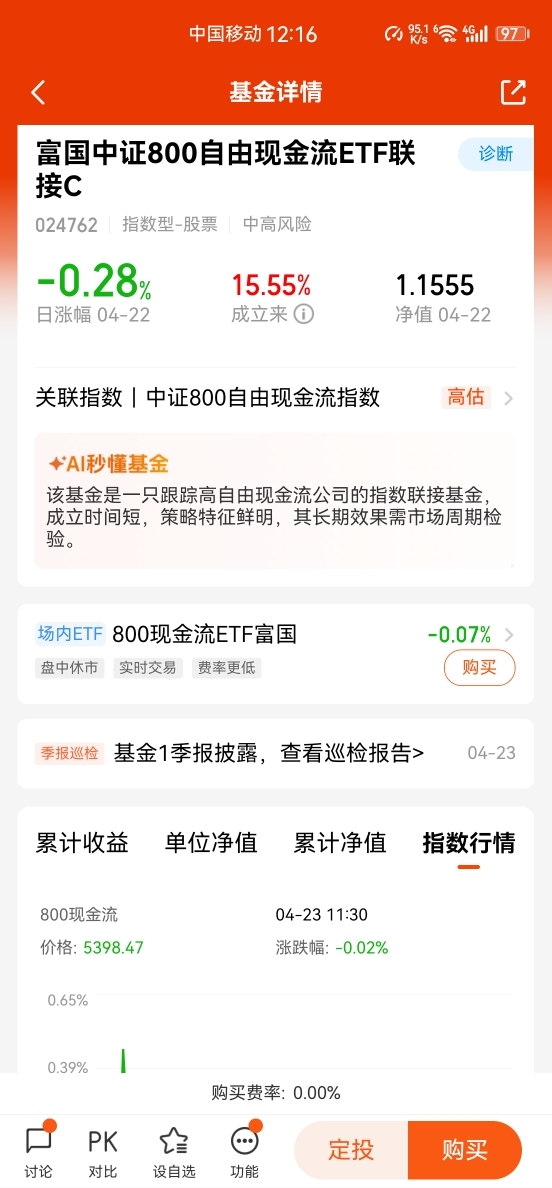Tap the outlined 购买 button for 场内ETF
Screen dimensions: 552x1188
click(x=479, y=667)
